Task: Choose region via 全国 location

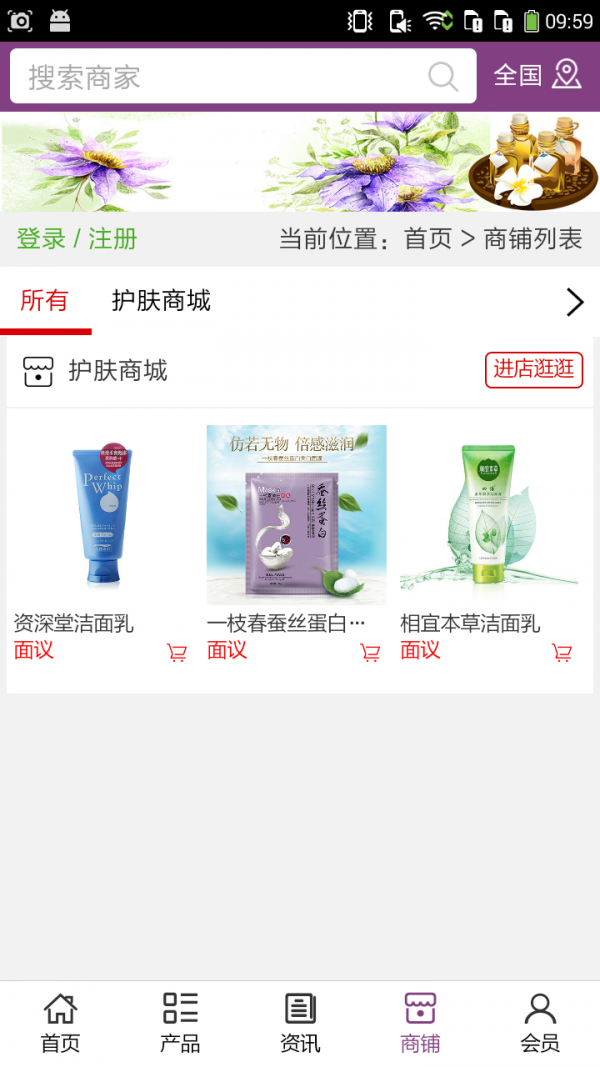Action: (537, 75)
